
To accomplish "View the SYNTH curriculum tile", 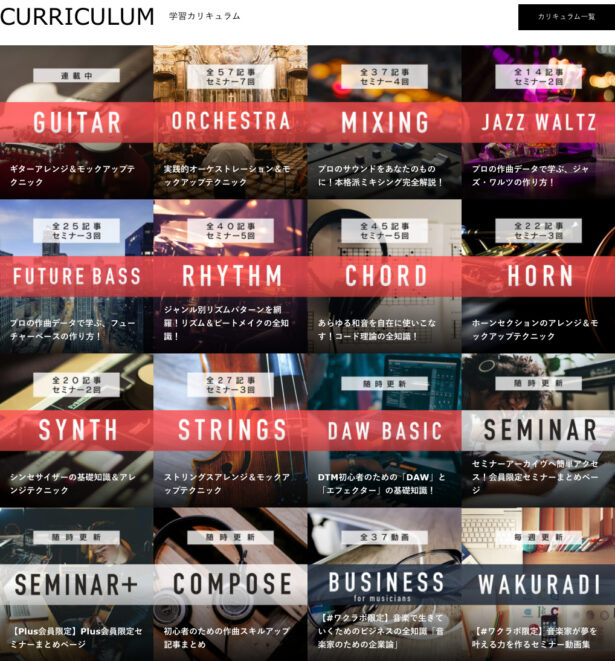I will coord(77,430).
